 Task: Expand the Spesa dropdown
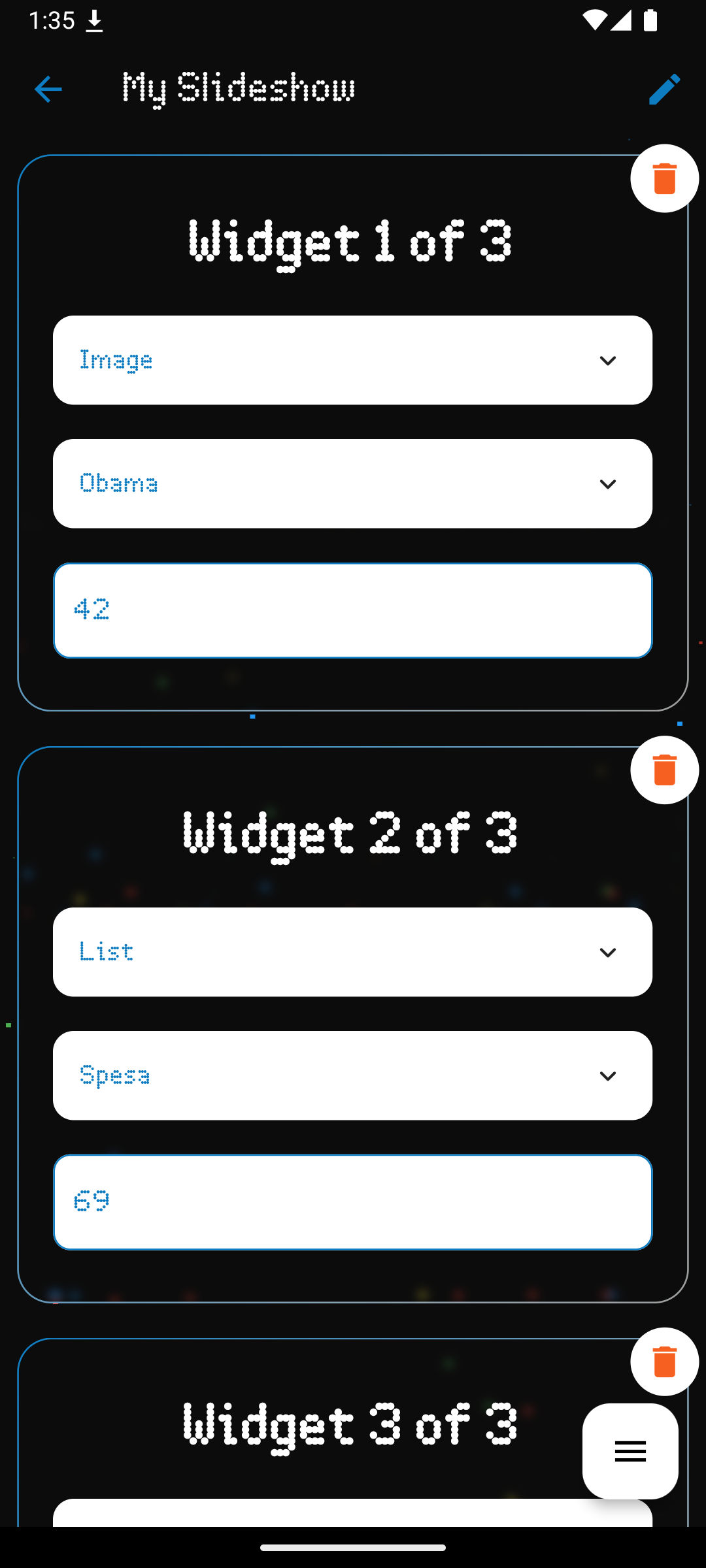pos(352,1075)
